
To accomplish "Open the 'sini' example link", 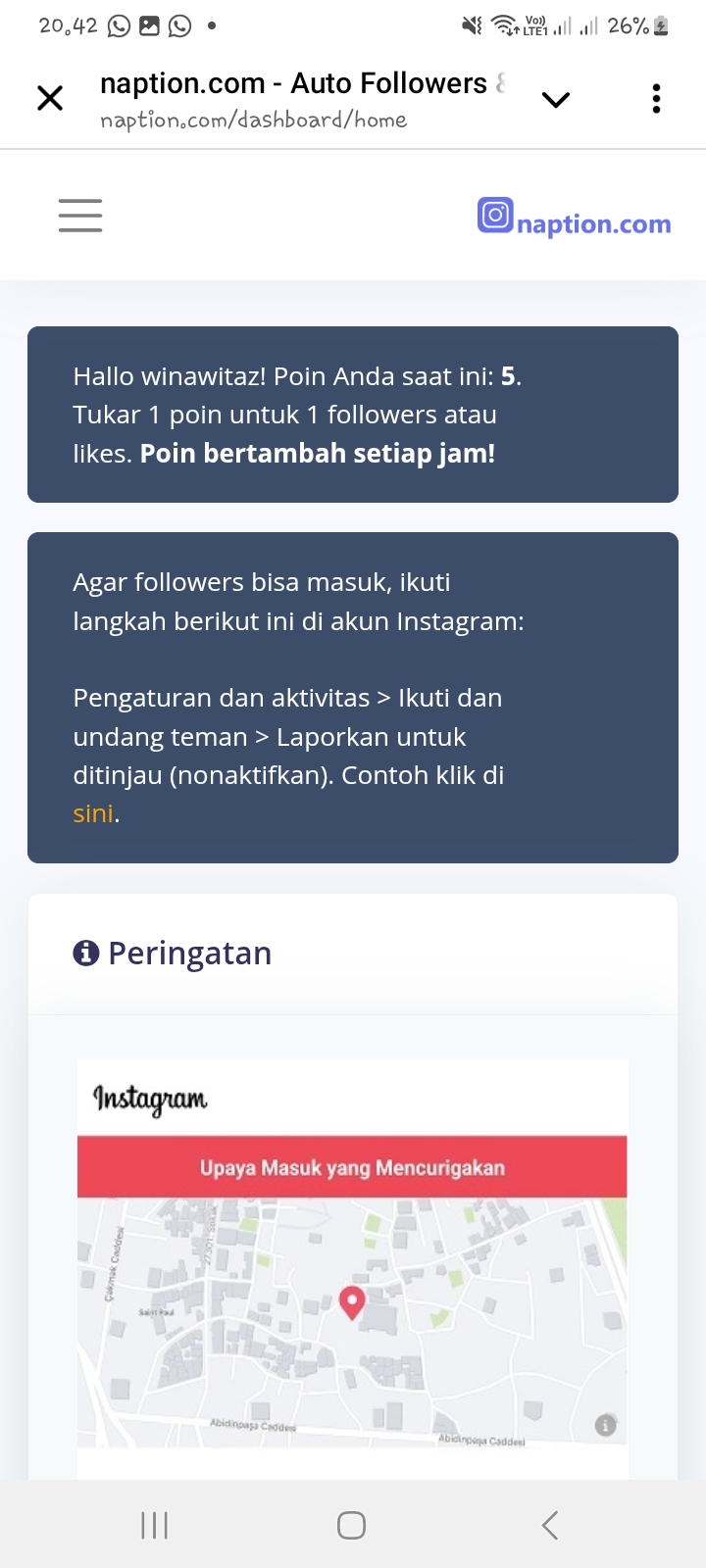I will (x=93, y=813).
